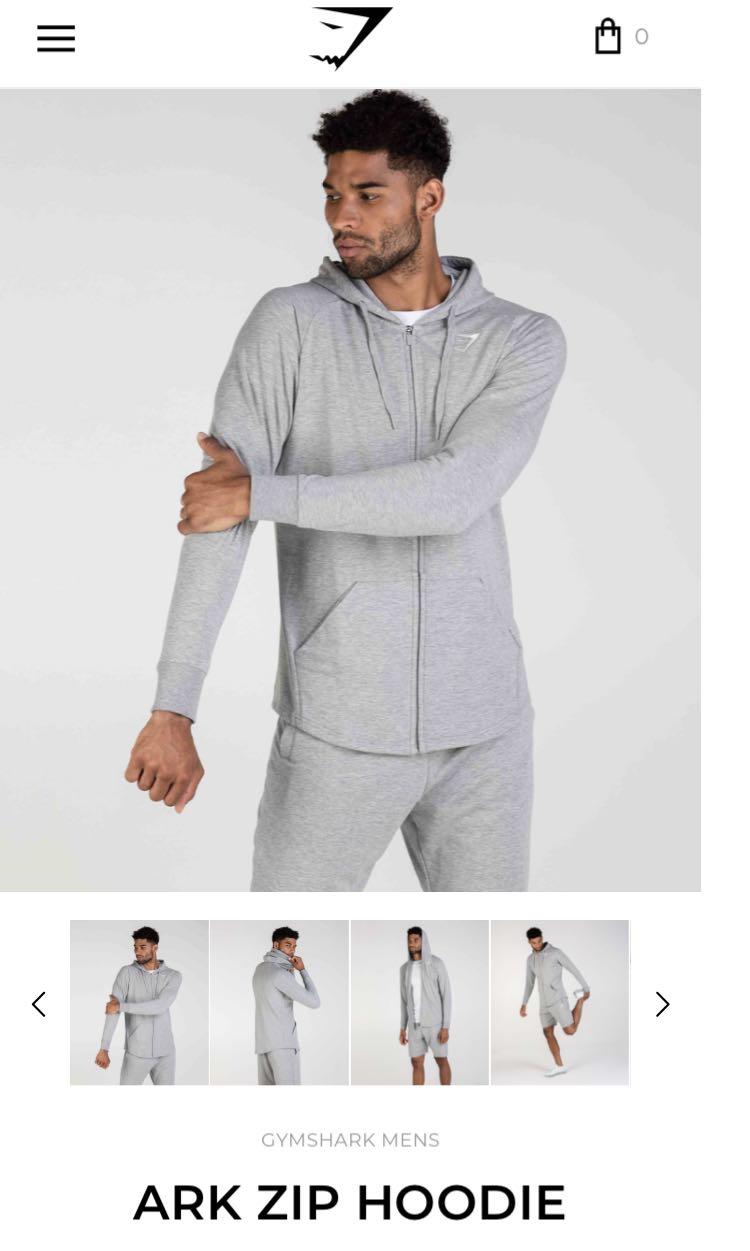This screenshot has width=750, height=1251.
Task: Open the site menu from the top bar
Action: [55, 38]
